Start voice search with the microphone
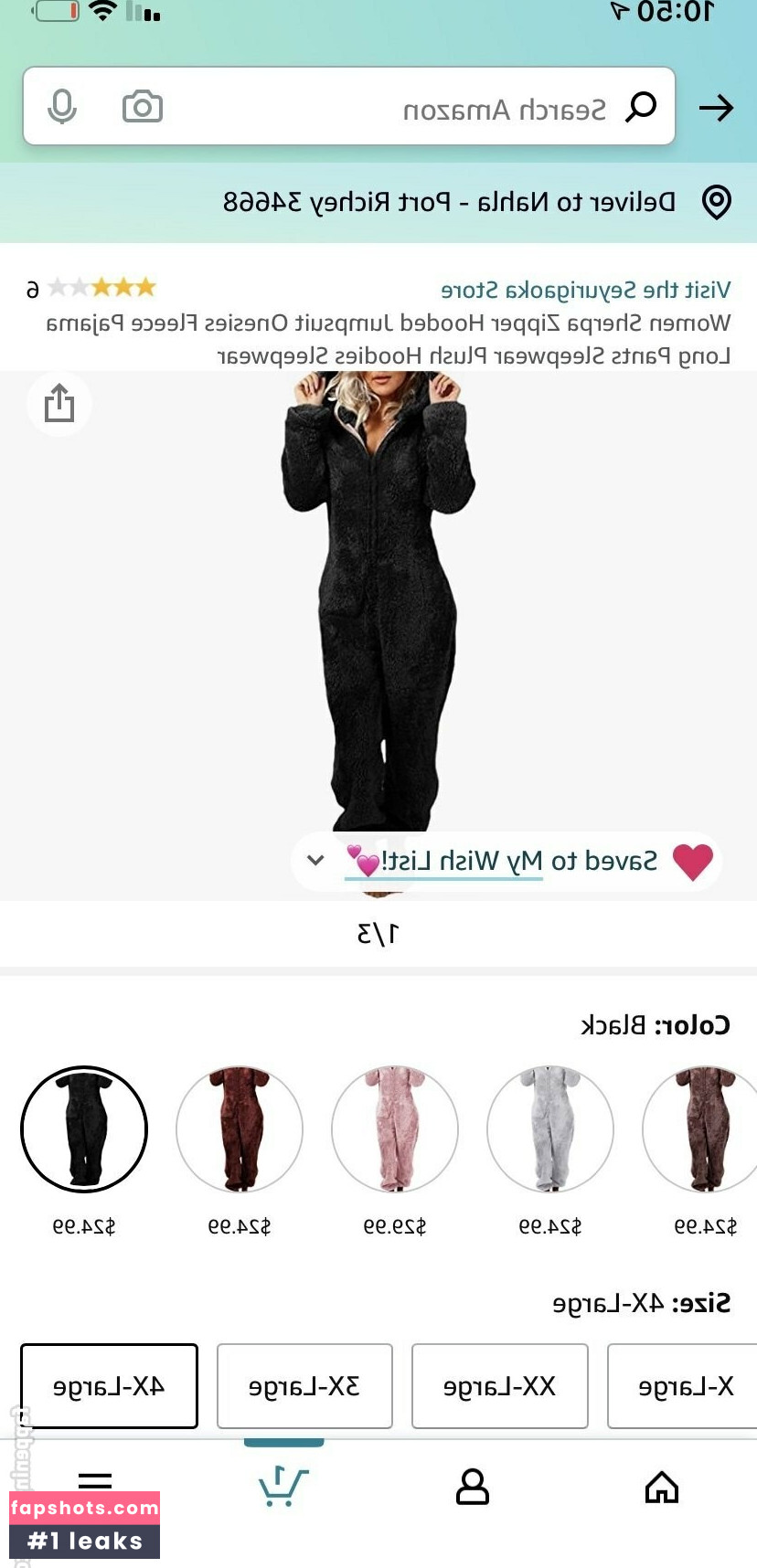The height and width of the screenshot is (1568, 757). pyautogui.click(x=62, y=108)
